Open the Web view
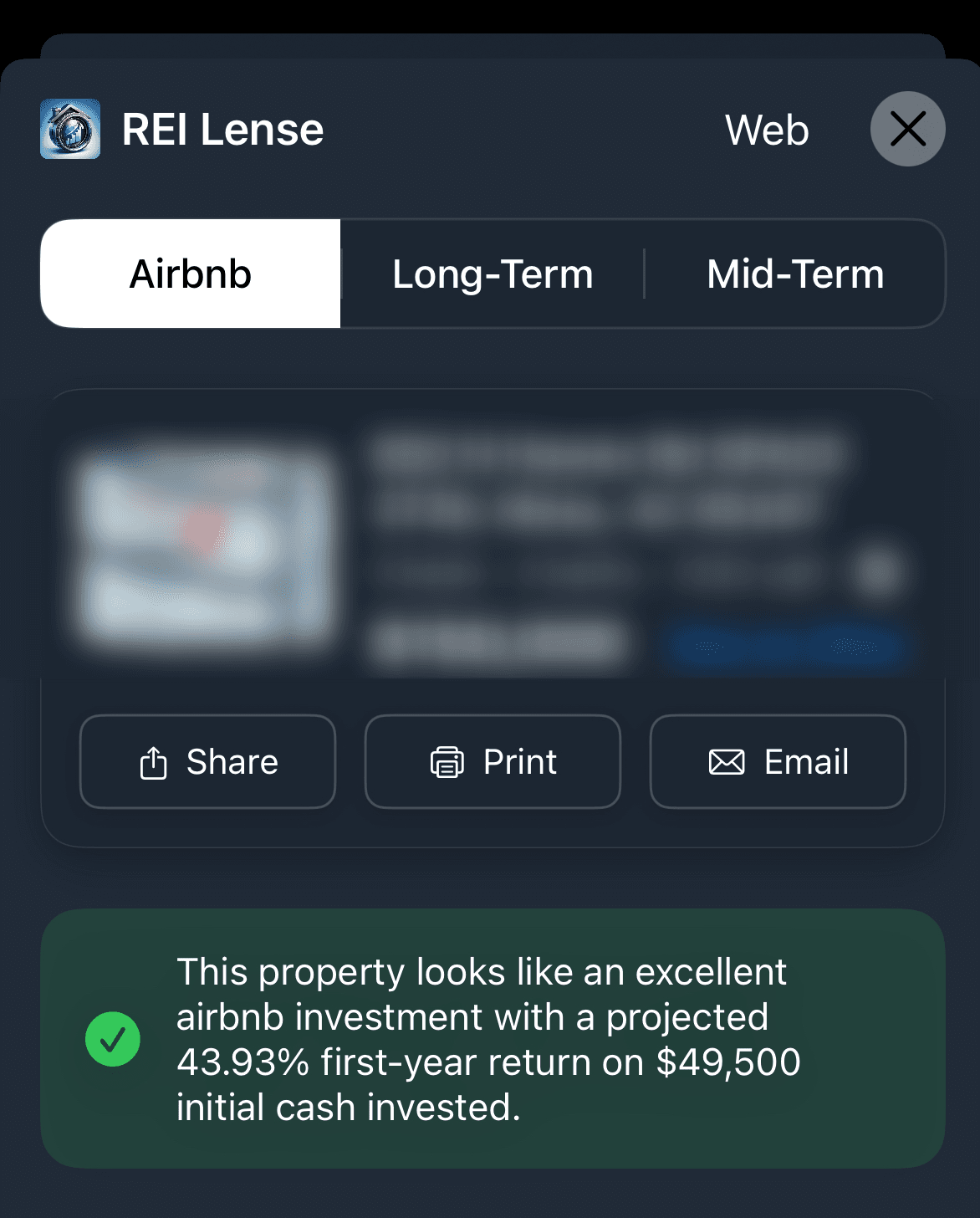This screenshot has width=980, height=1218. tap(767, 130)
